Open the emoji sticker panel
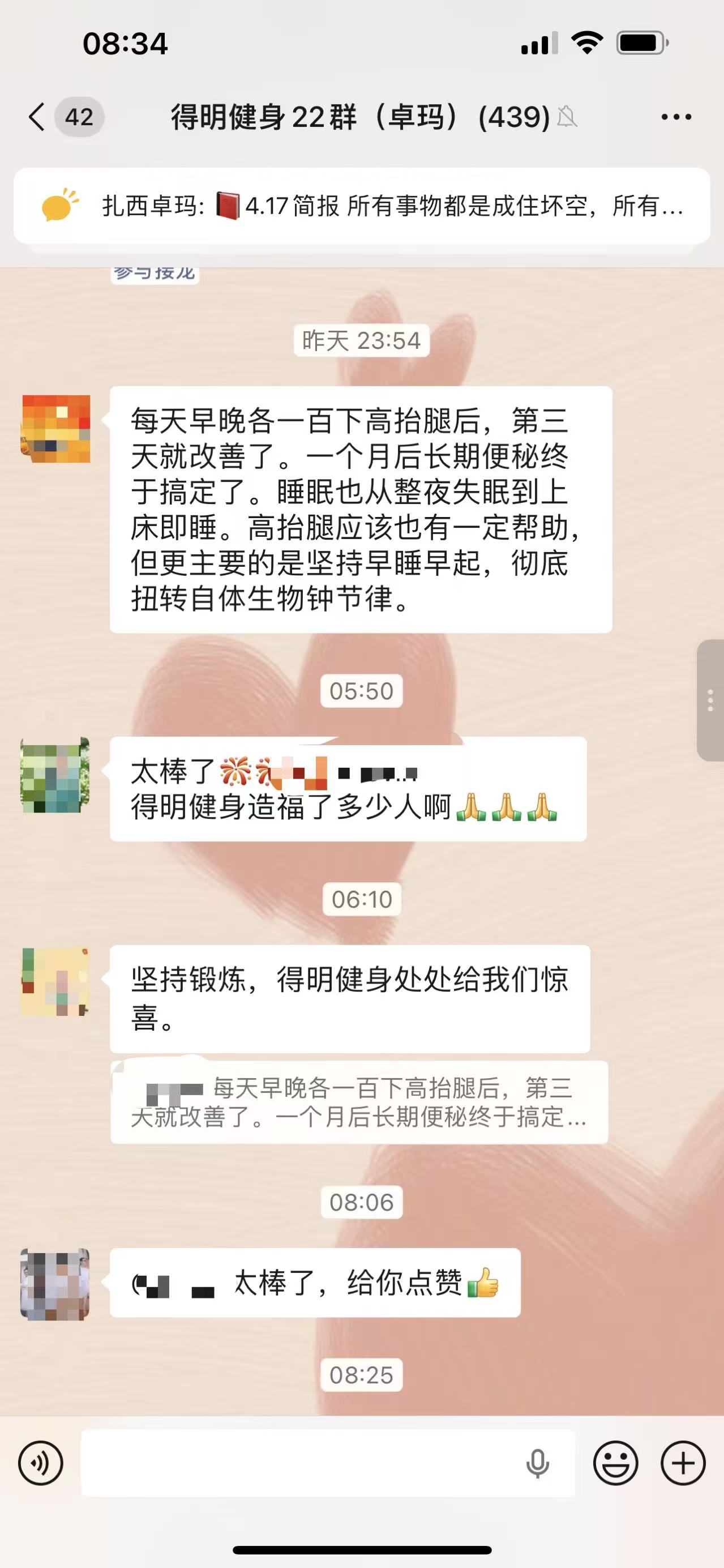This screenshot has width=724, height=1568. point(615,1463)
